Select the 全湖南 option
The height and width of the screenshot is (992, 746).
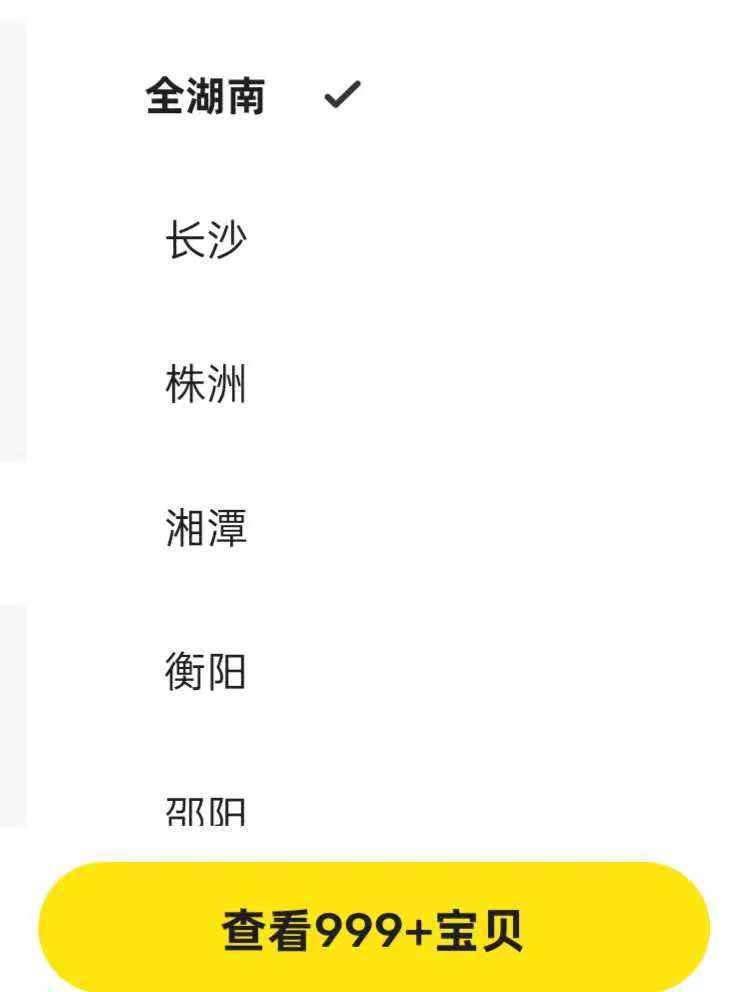coord(205,98)
